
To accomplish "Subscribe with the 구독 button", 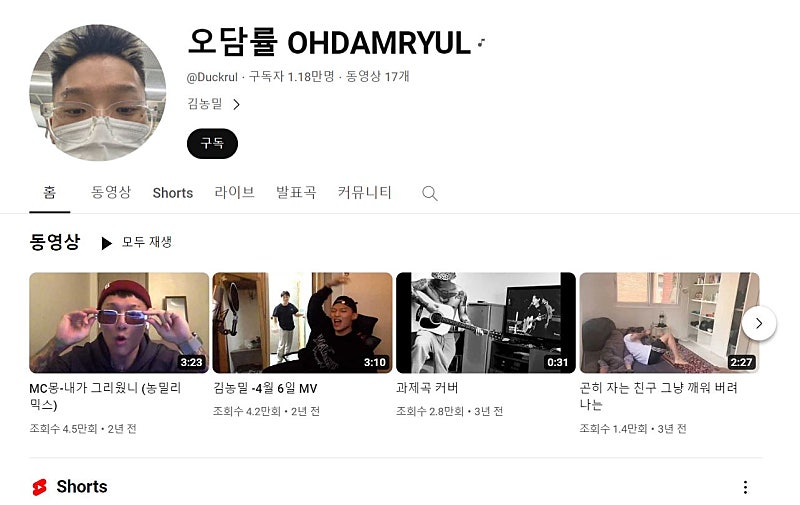I will pyautogui.click(x=212, y=143).
